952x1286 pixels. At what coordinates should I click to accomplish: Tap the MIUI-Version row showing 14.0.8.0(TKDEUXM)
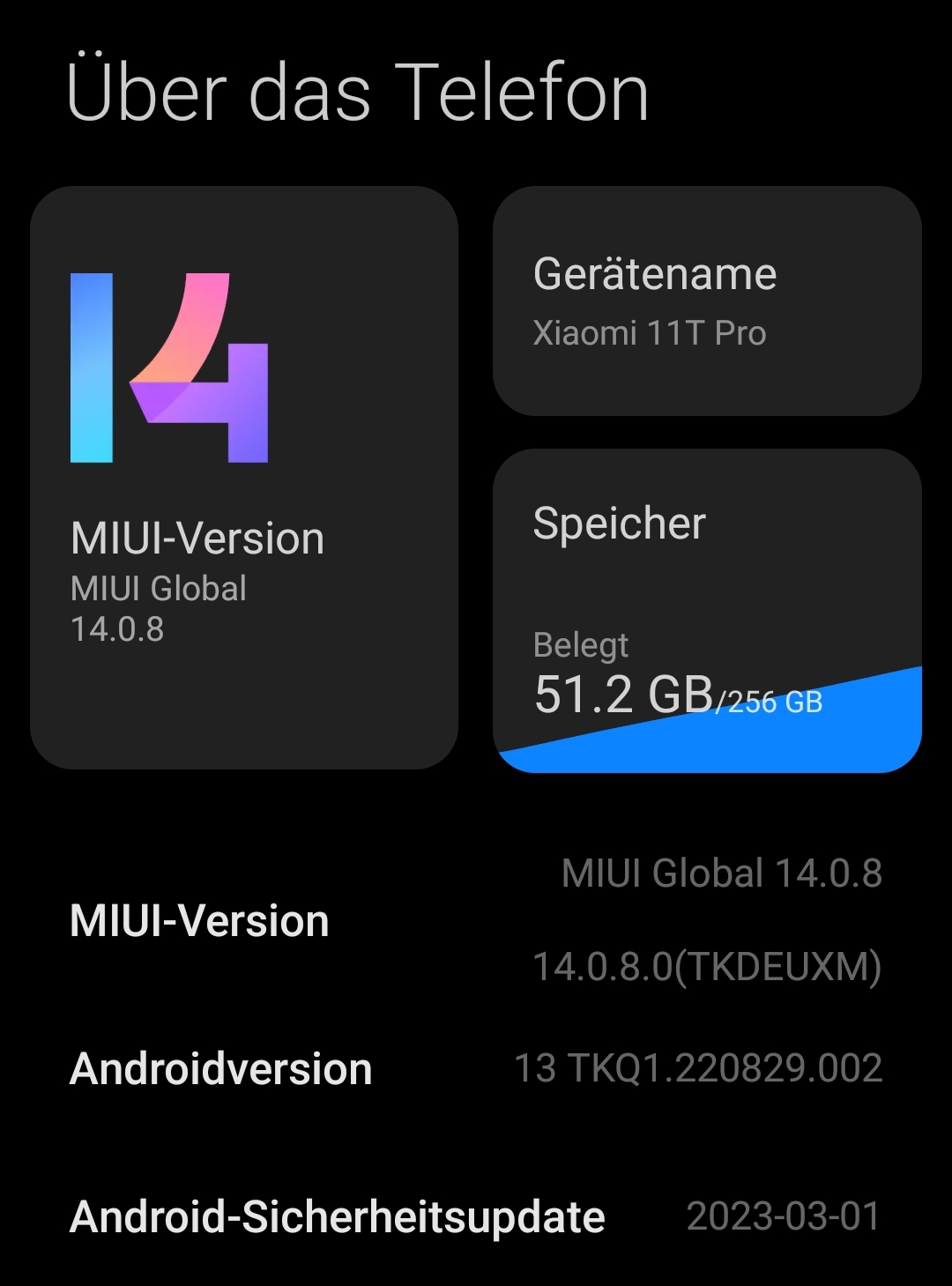pyautogui.click(x=476, y=920)
